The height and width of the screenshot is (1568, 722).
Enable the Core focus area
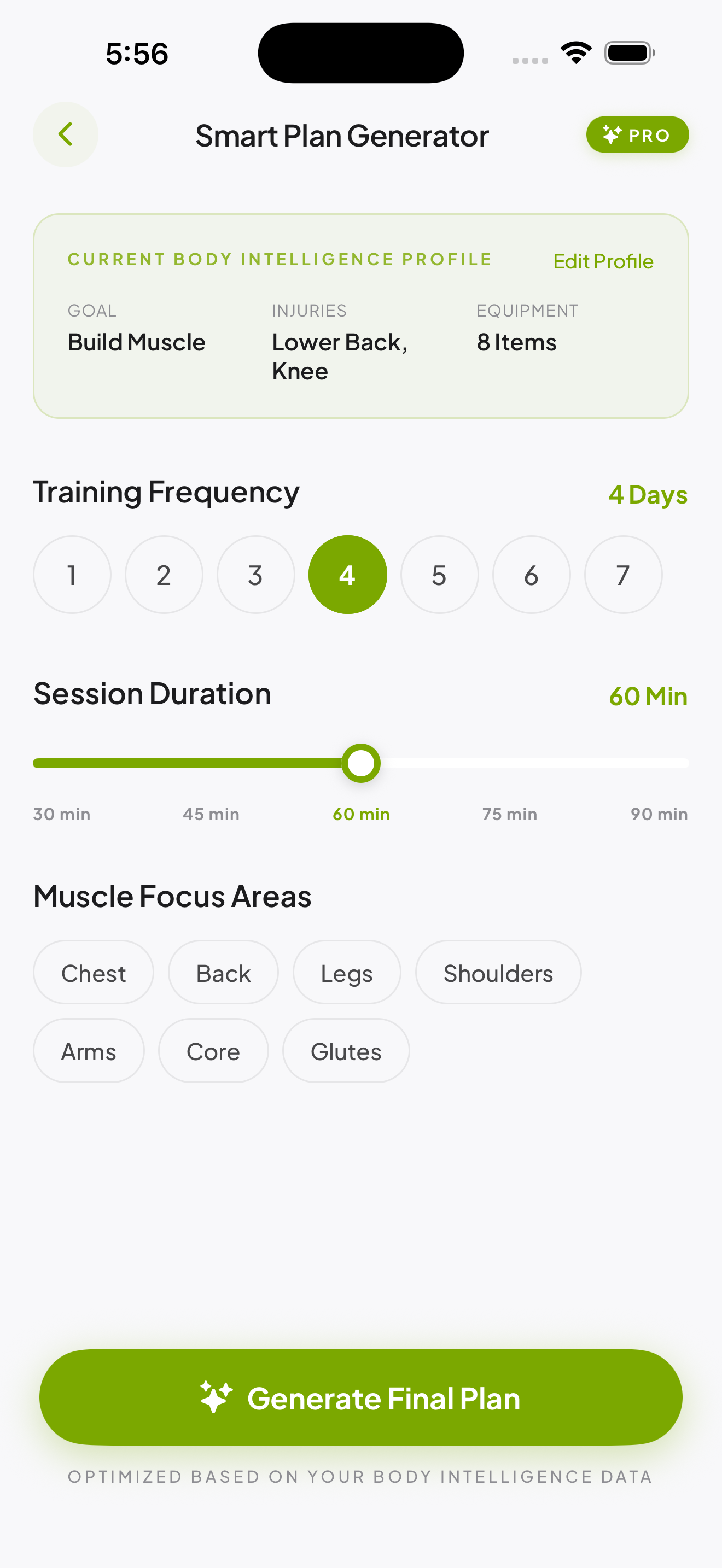pos(212,1051)
